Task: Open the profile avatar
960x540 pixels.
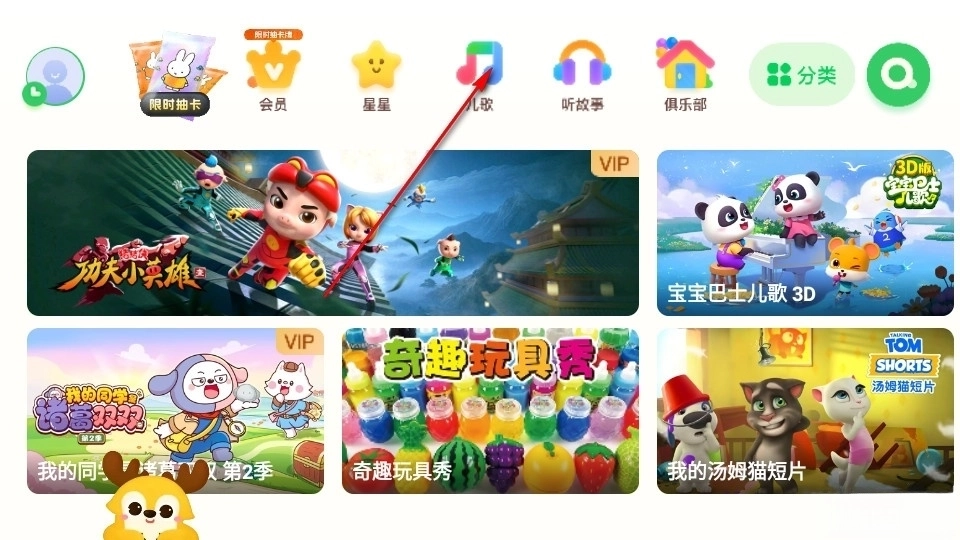Action: [x=55, y=75]
